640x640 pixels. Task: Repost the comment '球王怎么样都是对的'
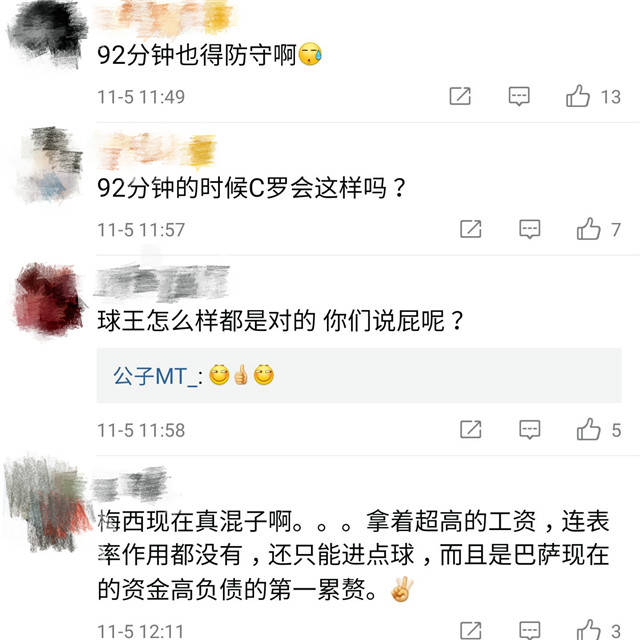(471, 430)
